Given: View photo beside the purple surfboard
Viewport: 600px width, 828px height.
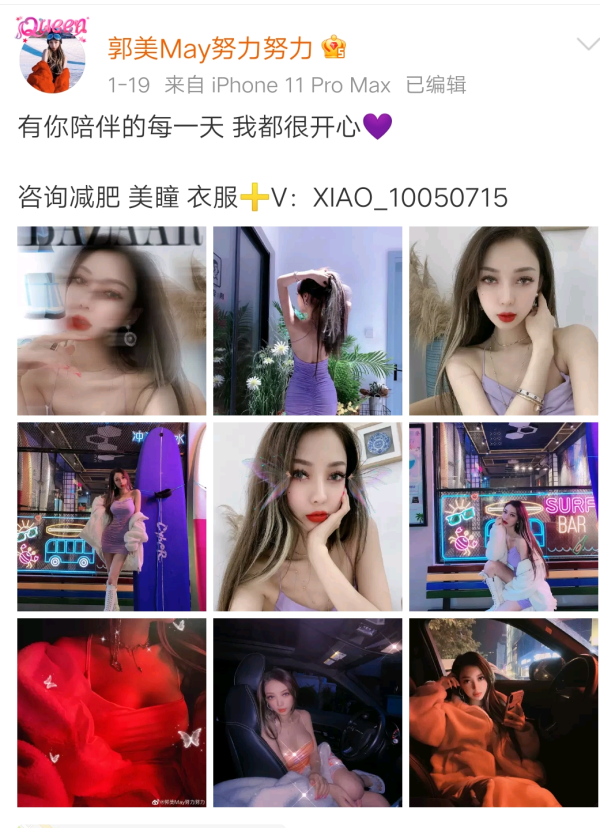Looking at the screenshot, I should [111, 516].
